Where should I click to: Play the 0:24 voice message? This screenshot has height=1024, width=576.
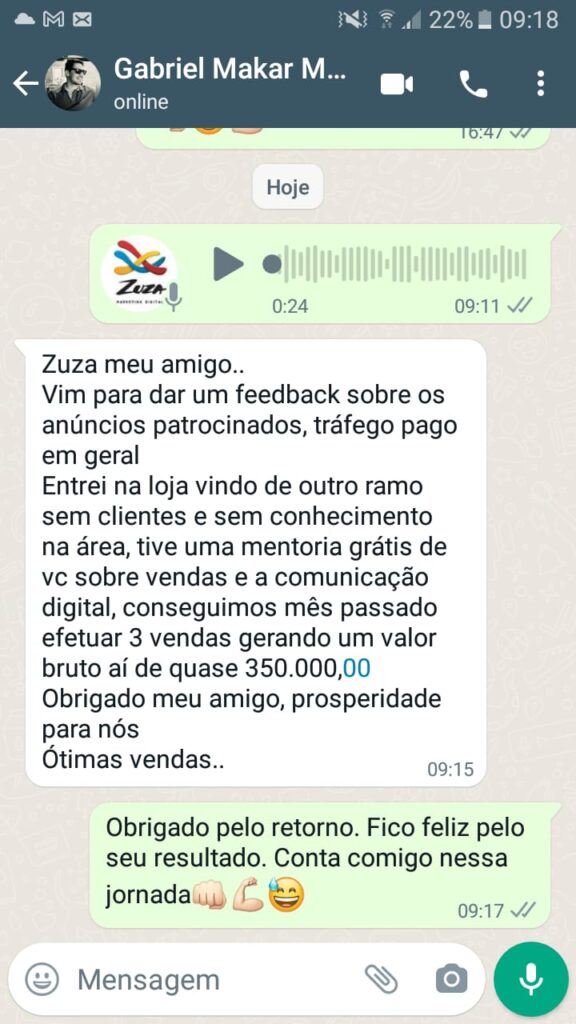[x=228, y=264]
